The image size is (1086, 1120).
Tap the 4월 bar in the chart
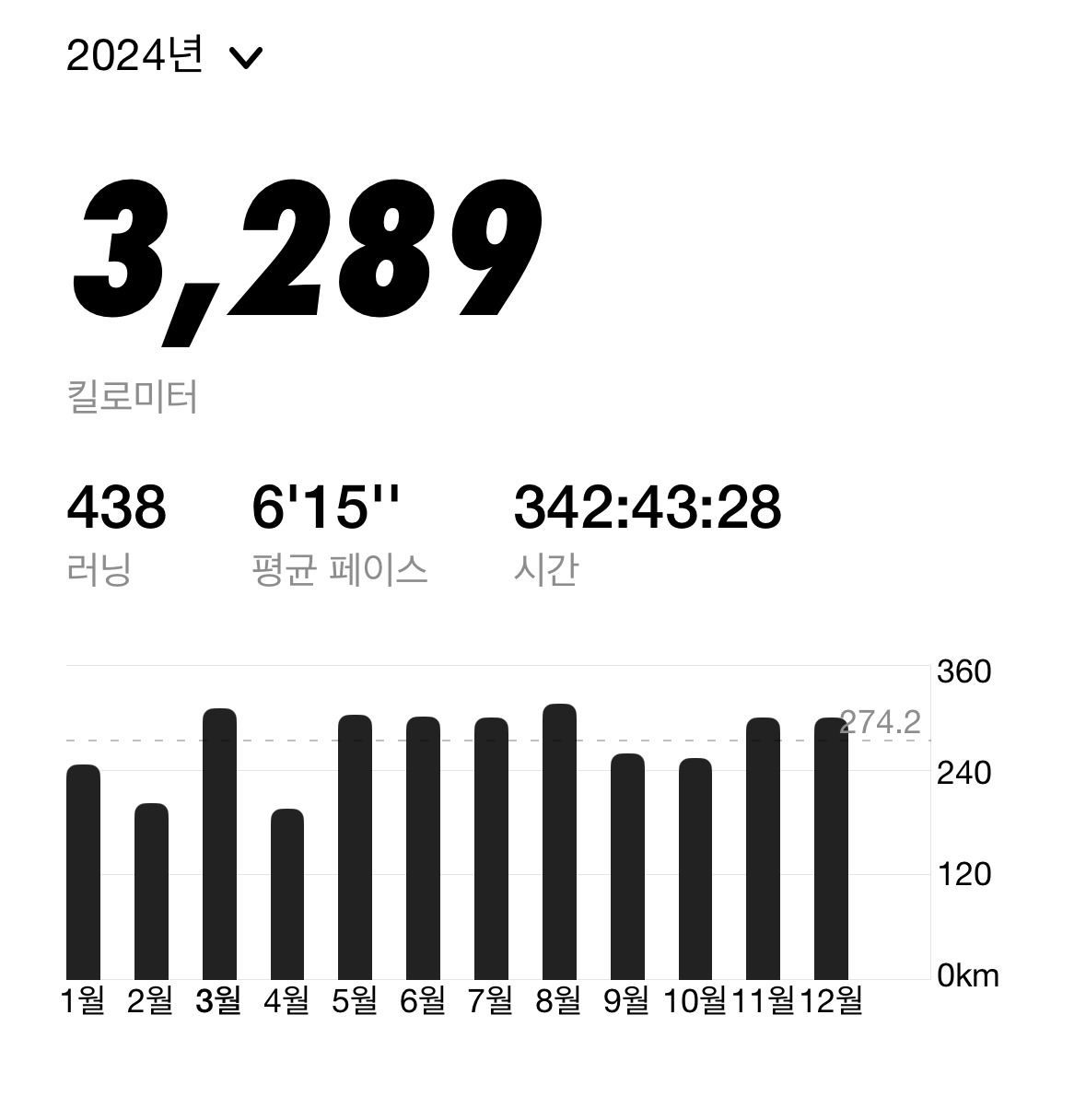click(287, 893)
